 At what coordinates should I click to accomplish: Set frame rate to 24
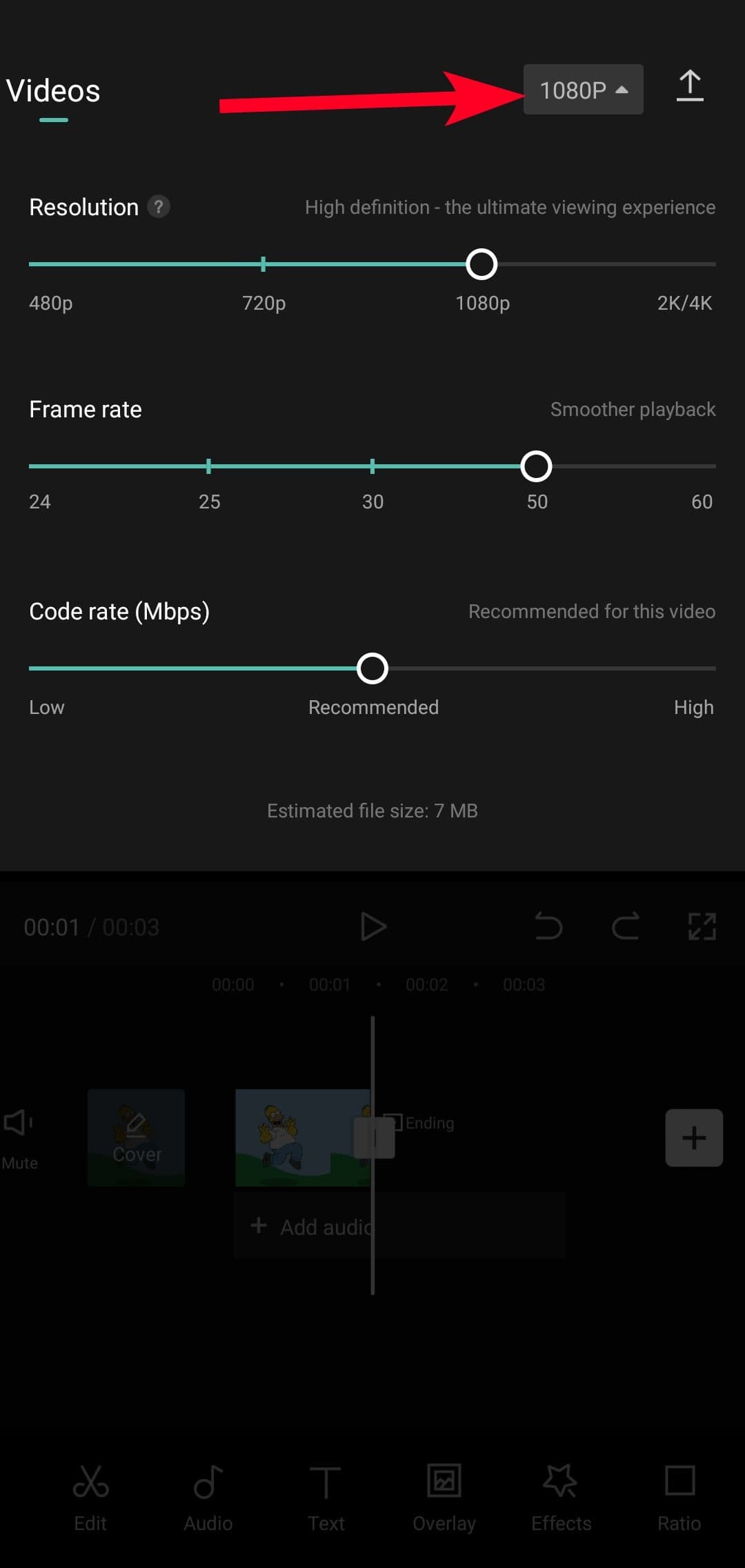tap(30, 466)
